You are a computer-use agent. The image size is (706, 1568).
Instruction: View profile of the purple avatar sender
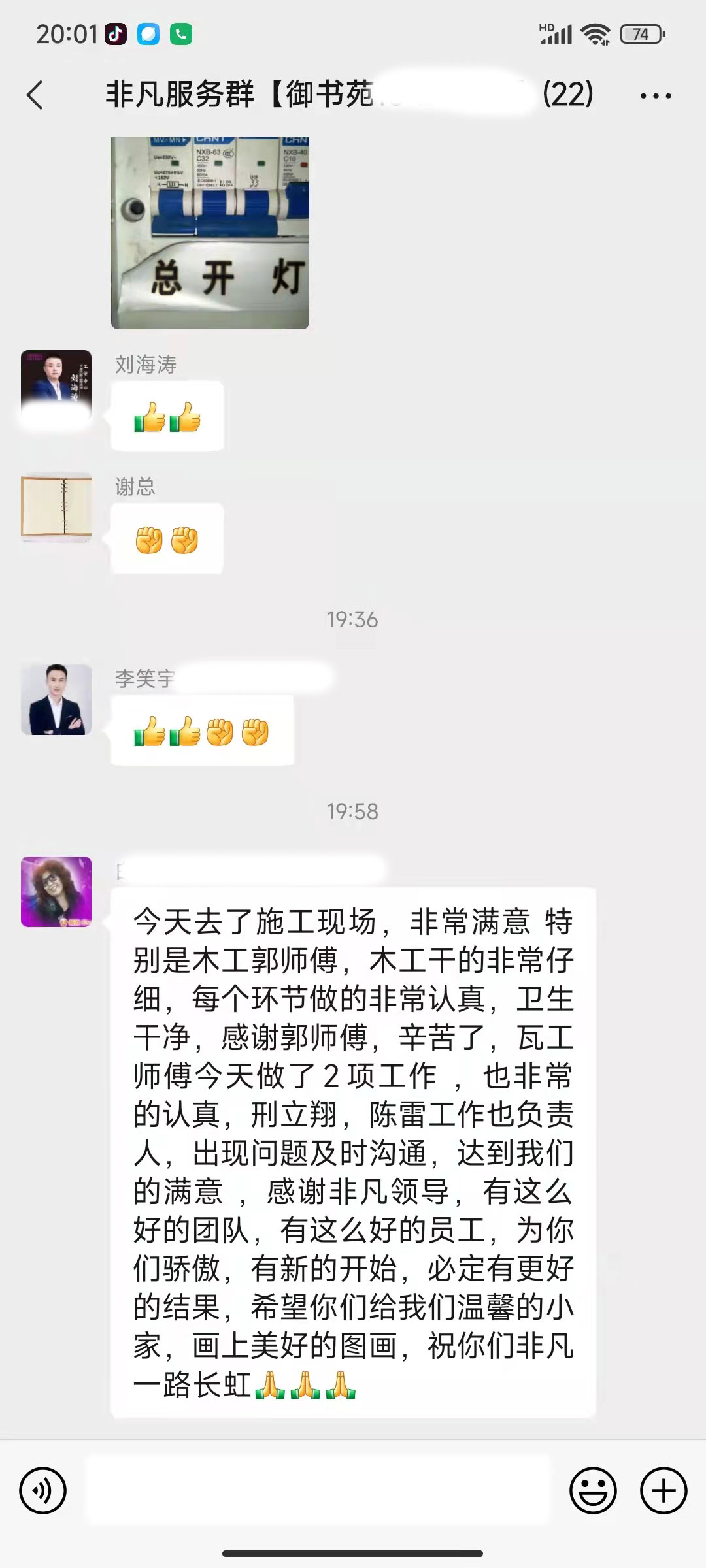pos(56,892)
